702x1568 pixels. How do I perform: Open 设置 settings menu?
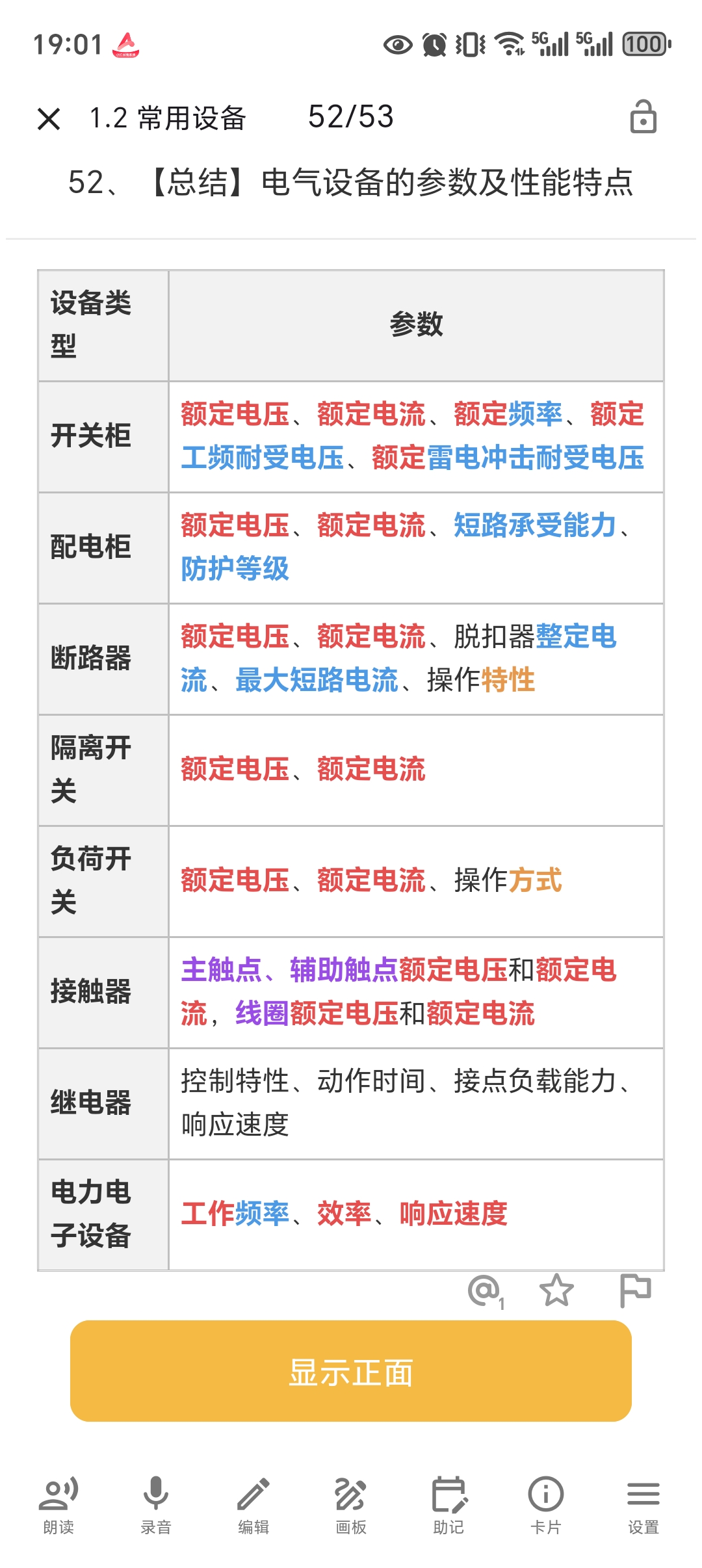point(643,1504)
